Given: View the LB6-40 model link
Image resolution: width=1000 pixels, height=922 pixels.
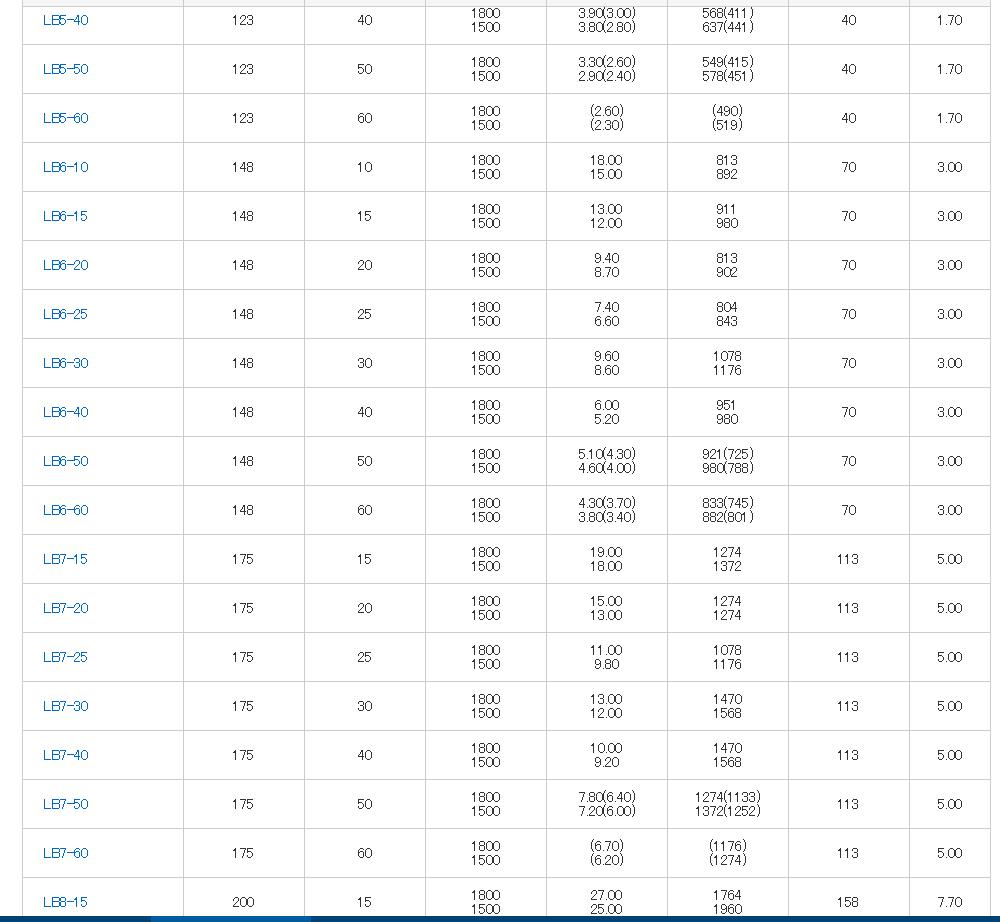Looking at the screenshot, I should (x=65, y=412).
